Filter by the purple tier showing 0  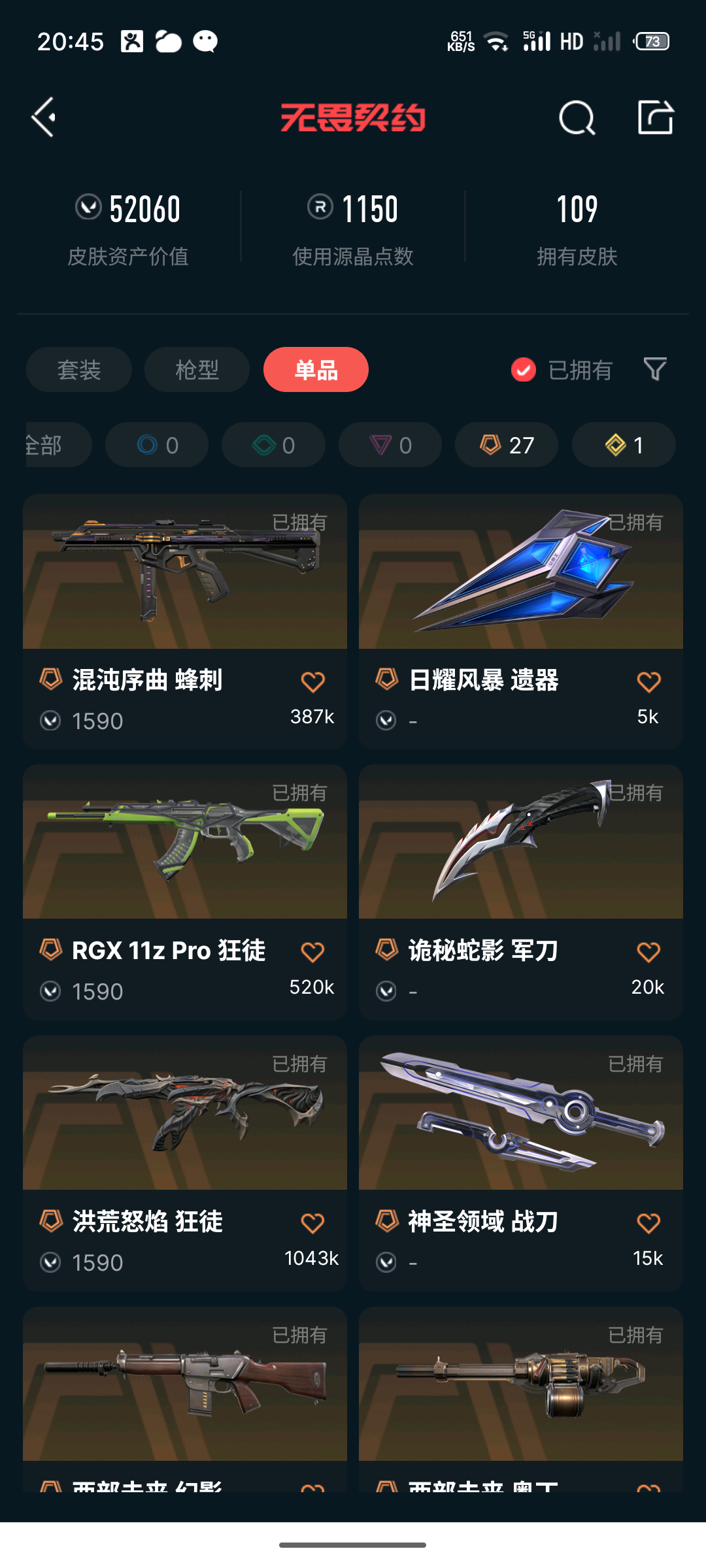(390, 445)
